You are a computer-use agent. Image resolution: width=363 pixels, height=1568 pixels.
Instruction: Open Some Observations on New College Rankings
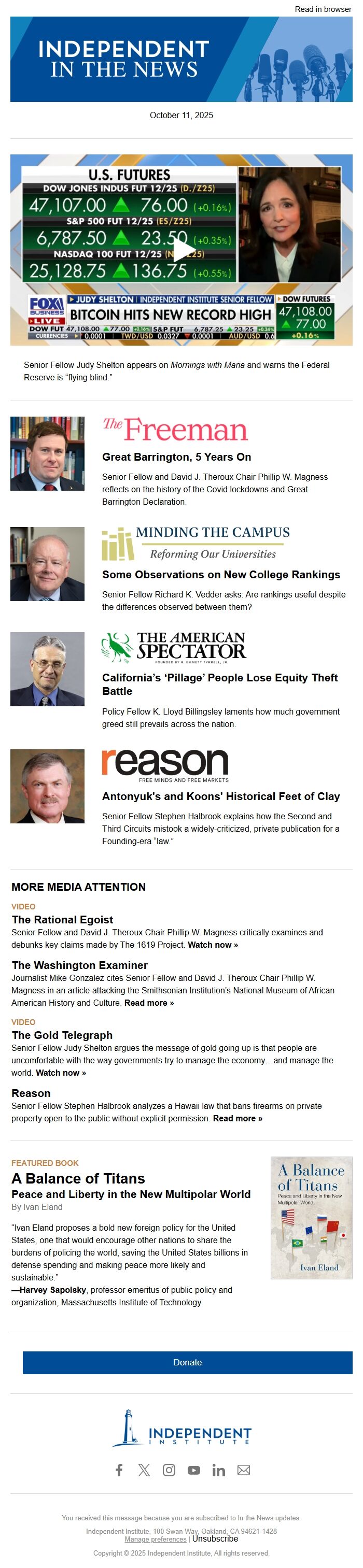pos(221,575)
